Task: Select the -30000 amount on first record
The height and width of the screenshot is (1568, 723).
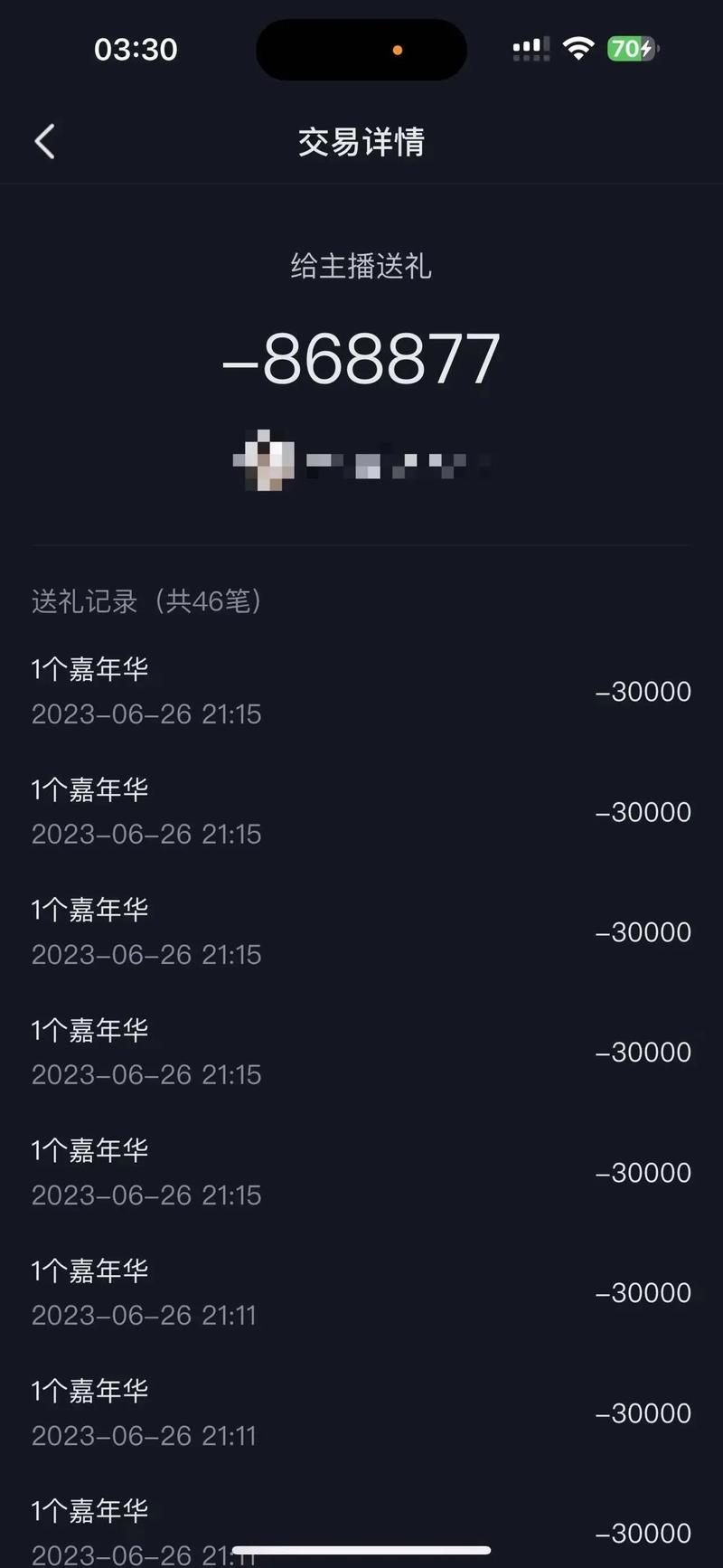Action: (643, 691)
